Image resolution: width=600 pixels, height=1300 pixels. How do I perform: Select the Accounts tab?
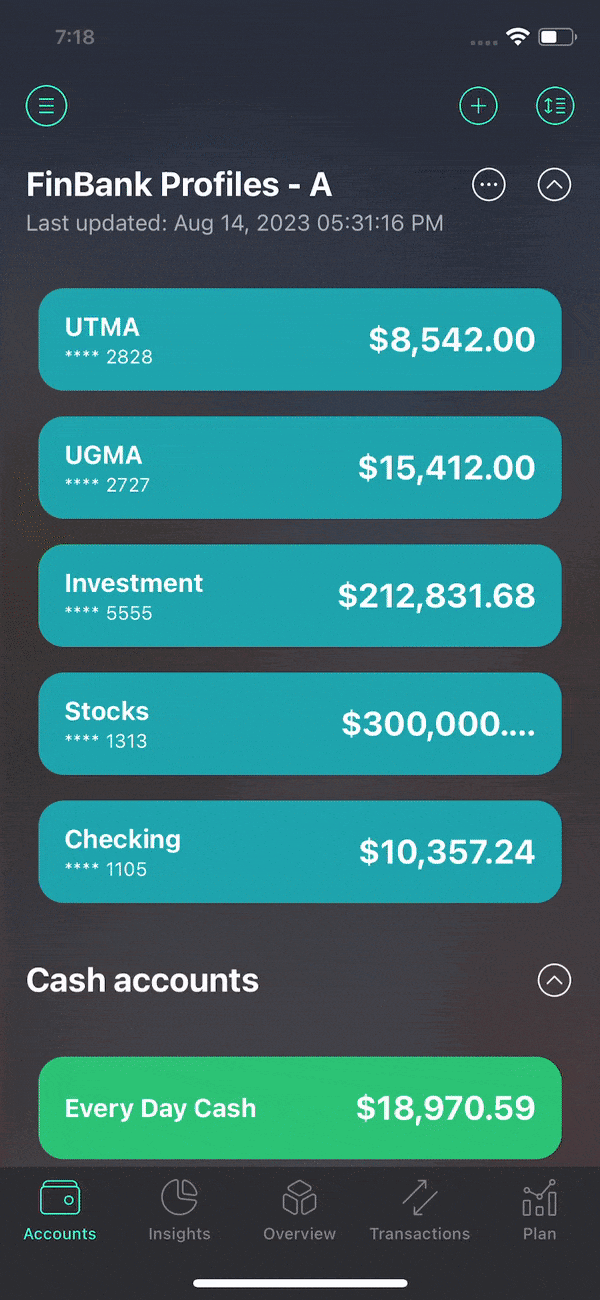click(x=60, y=1210)
